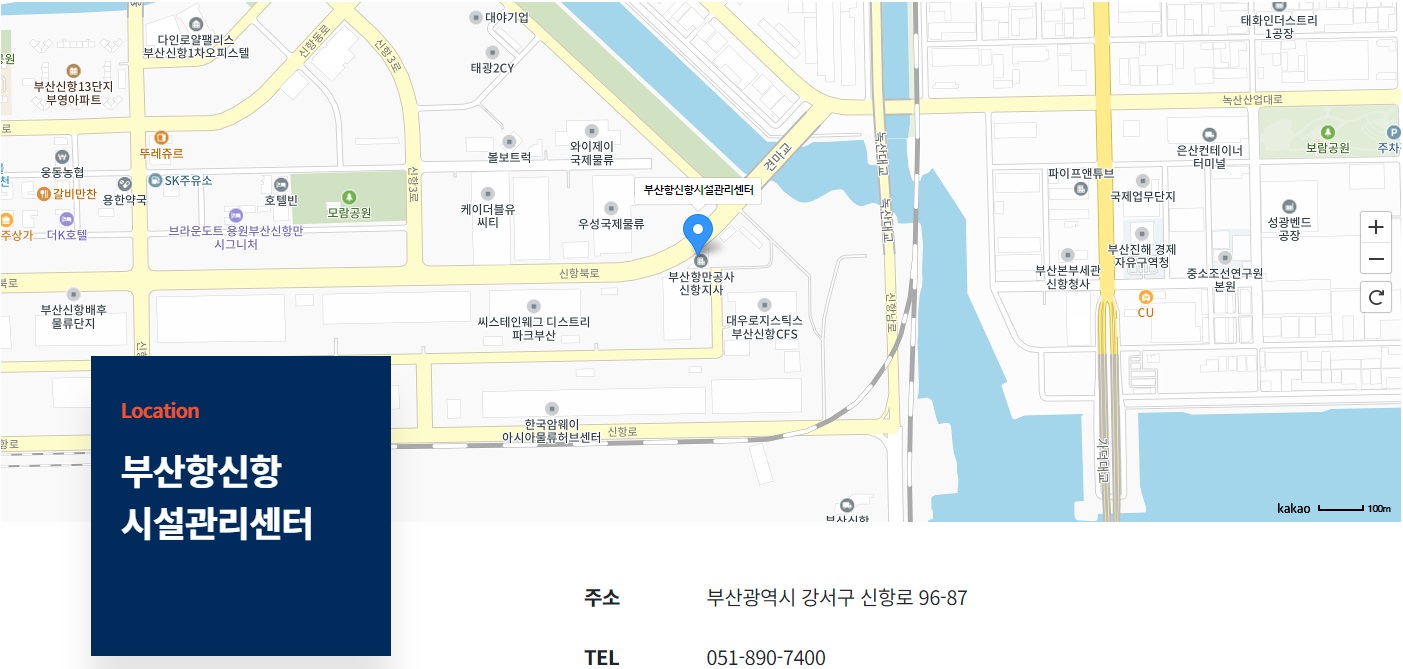Zoom out on the map
The image size is (1403, 669).
pyautogui.click(x=1376, y=260)
